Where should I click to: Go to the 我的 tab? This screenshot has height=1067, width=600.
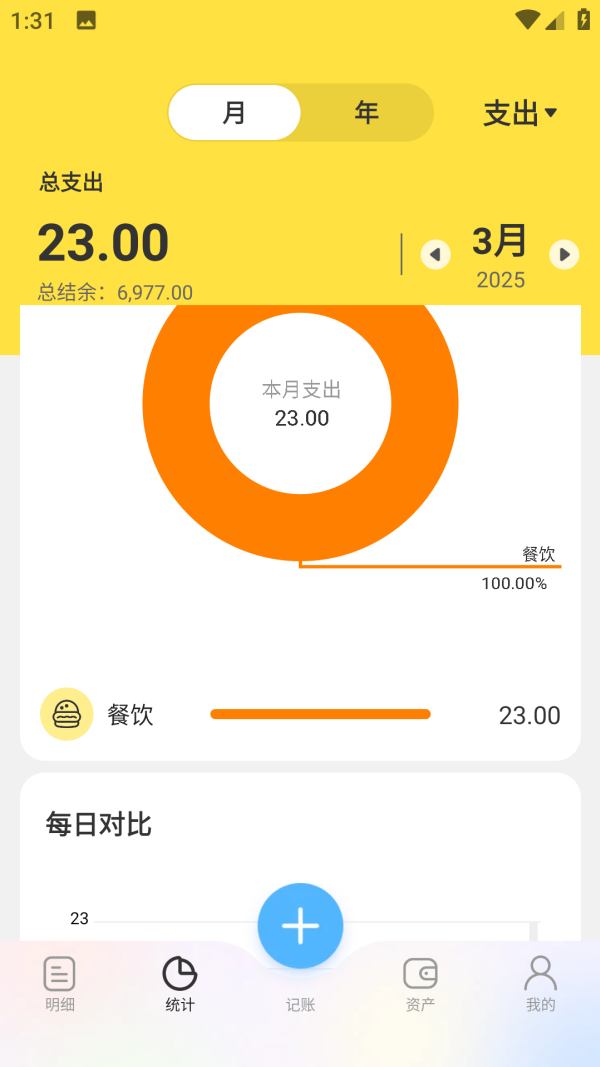[540, 984]
